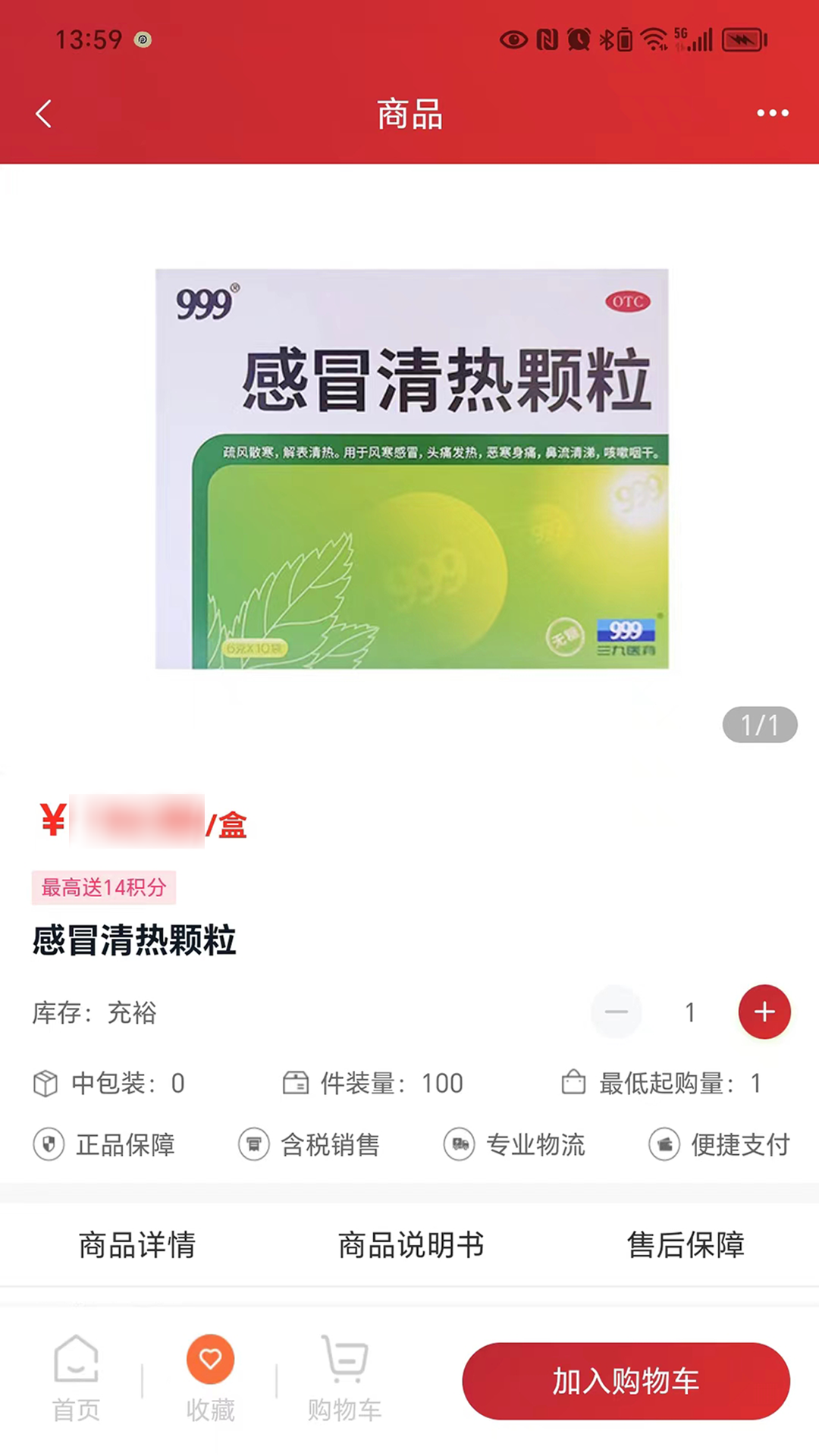Open the three-dot overflow menu
Image resolution: width=819 pixels, height=1456 pixels.
coord(772,114)
